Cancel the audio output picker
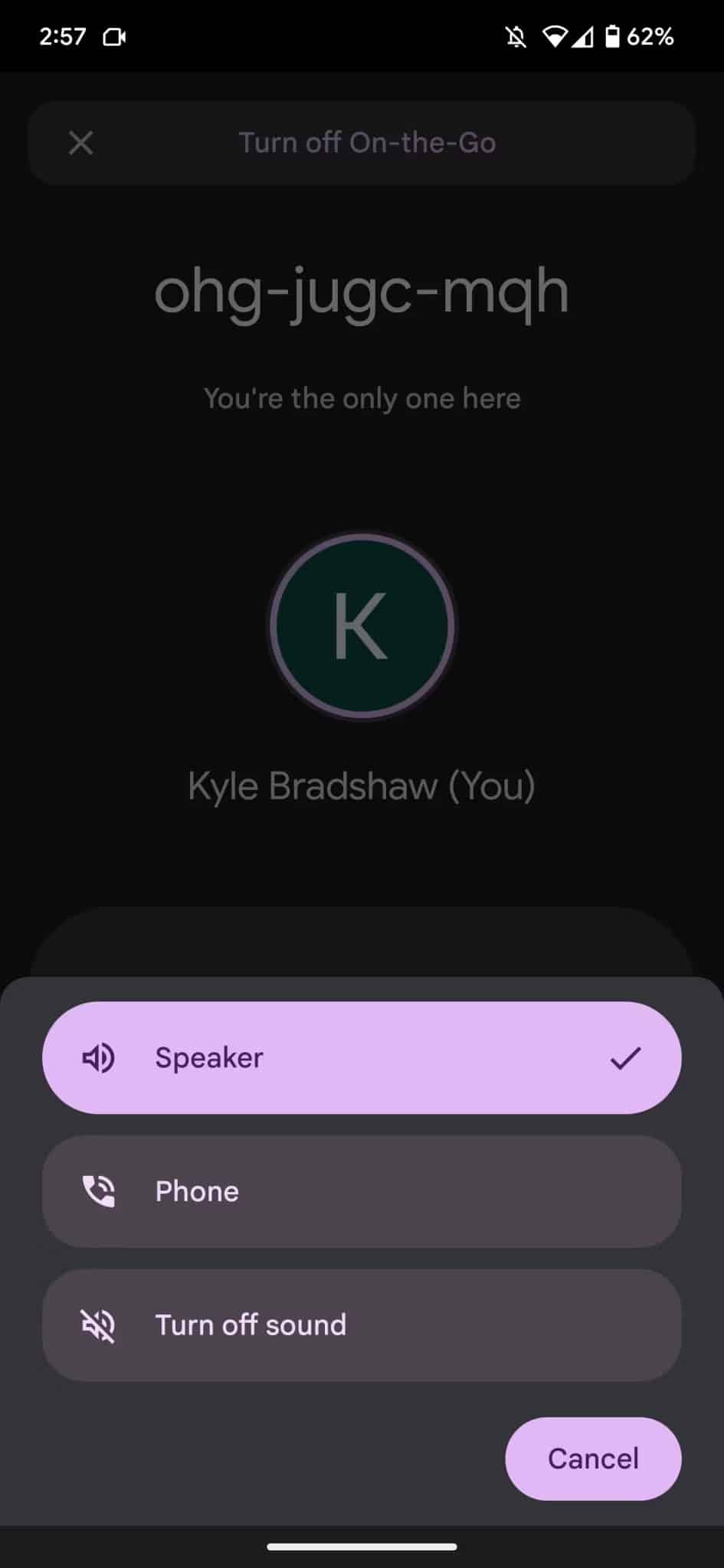 pos(592,1458)
